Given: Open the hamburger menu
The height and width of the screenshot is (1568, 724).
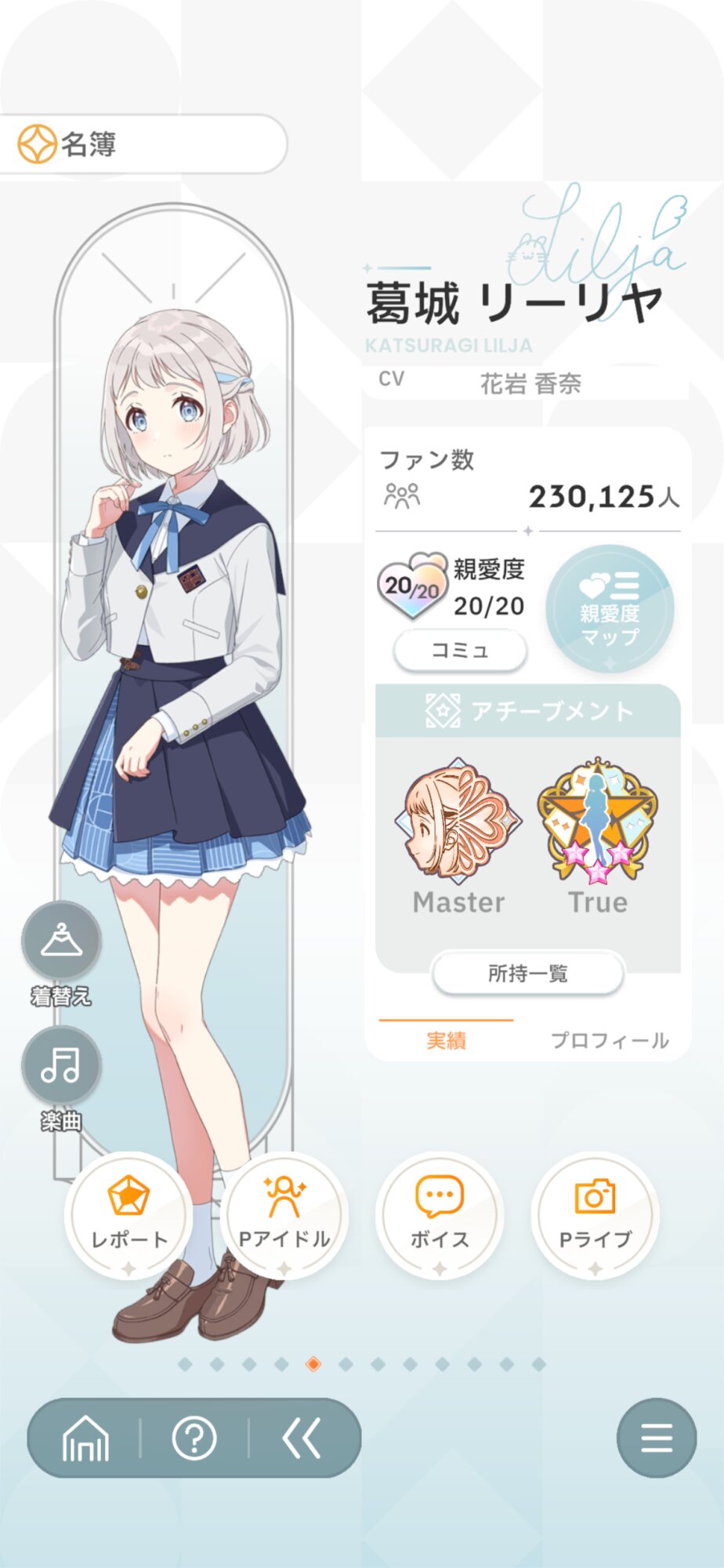Looking at the screenshot, I should coord(656,1438).
